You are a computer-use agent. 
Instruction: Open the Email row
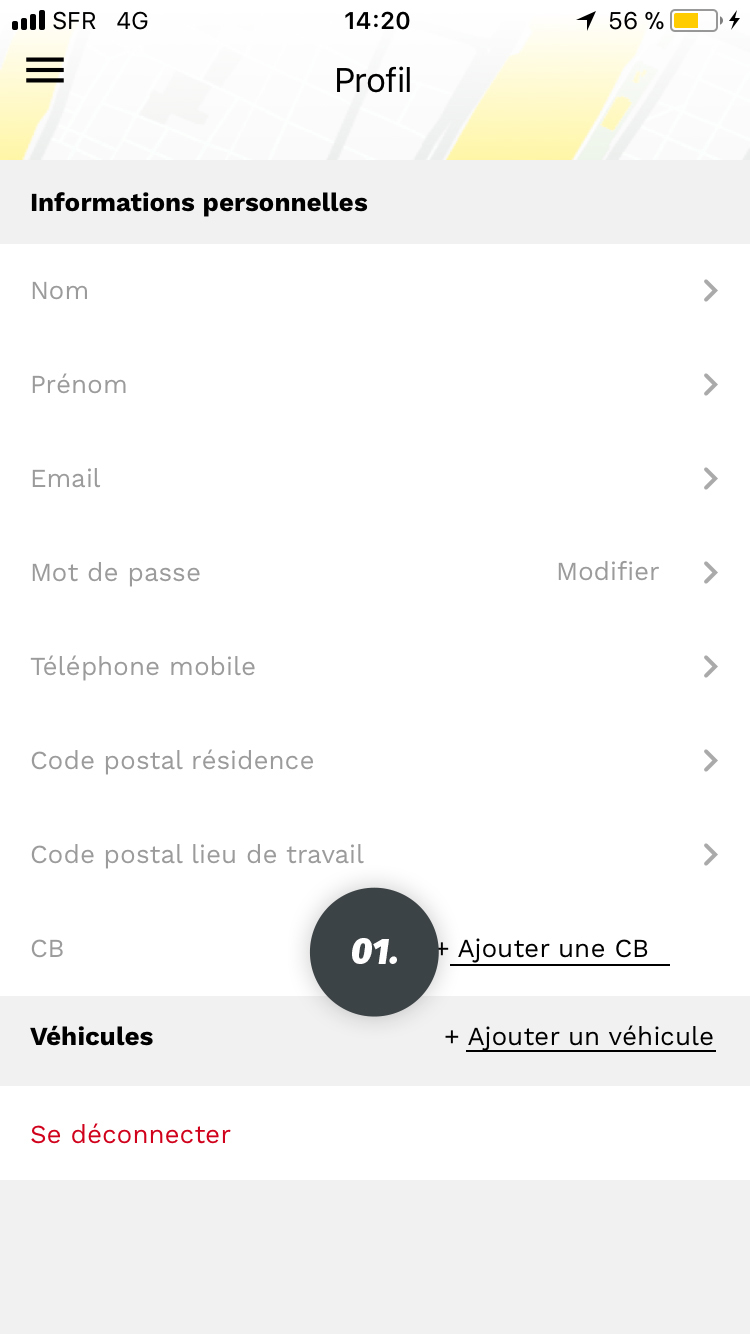pos(375,479)
